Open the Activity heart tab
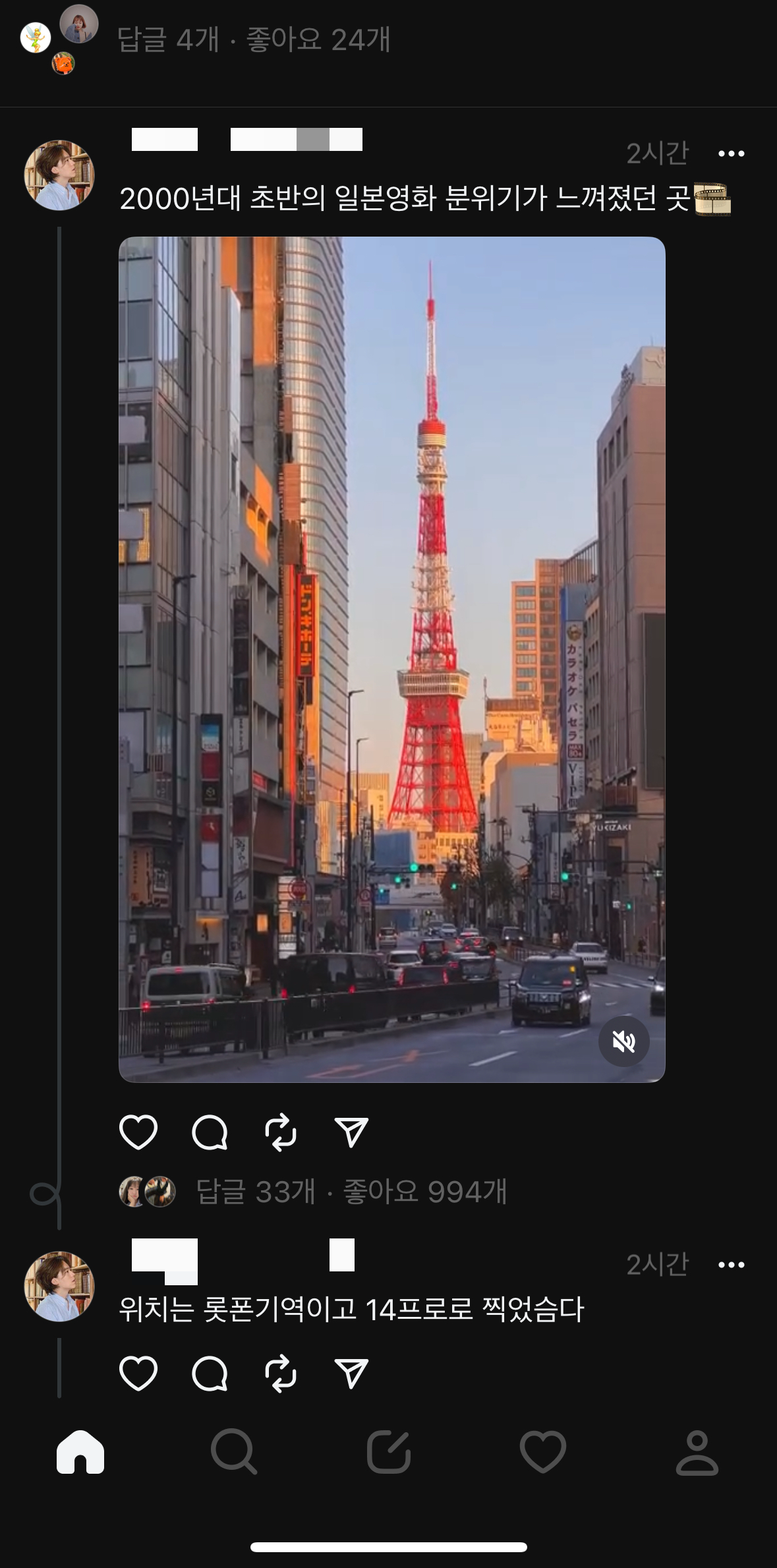Screen dimensions: 777x1568 [543, 1451]
